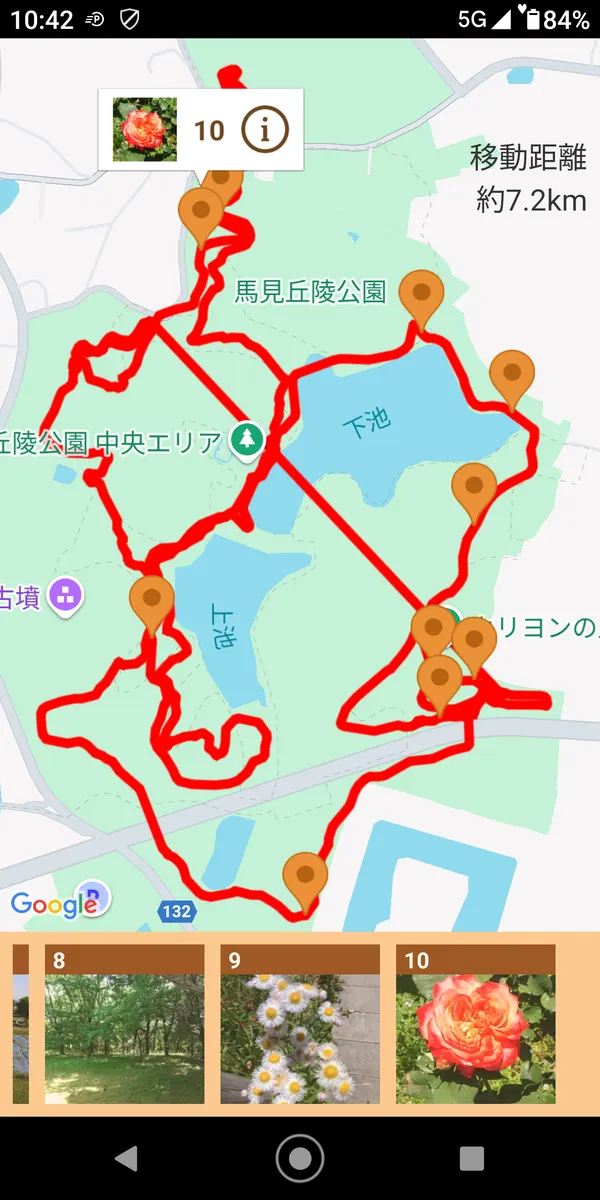The image size is (600, 1200).
Task: Open recent apps with square button
Action: click(x=471, y=1158)
